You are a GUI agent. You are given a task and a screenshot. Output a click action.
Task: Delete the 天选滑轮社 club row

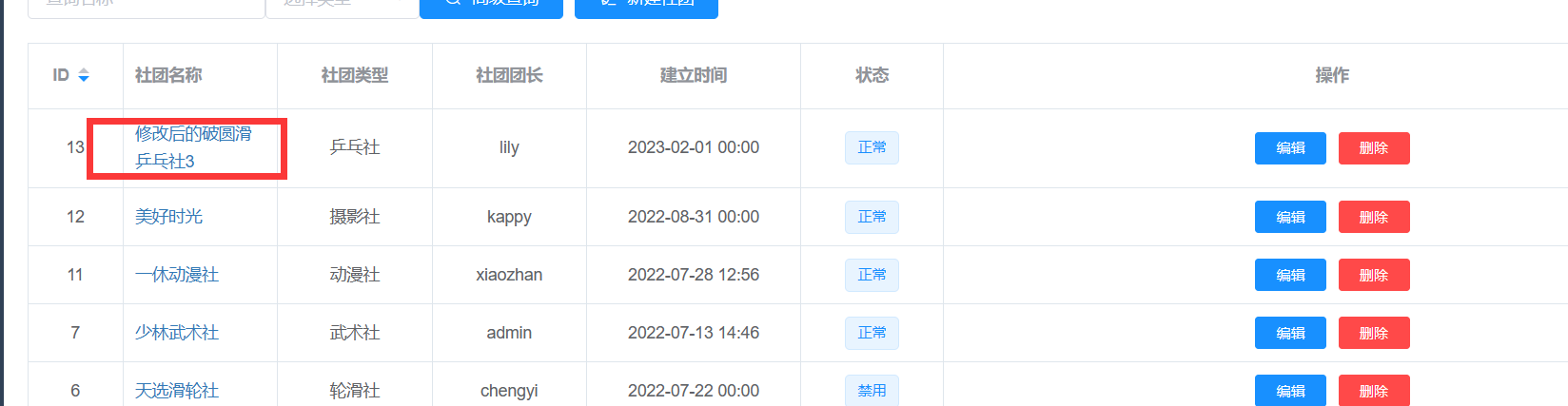(1373, 391)
